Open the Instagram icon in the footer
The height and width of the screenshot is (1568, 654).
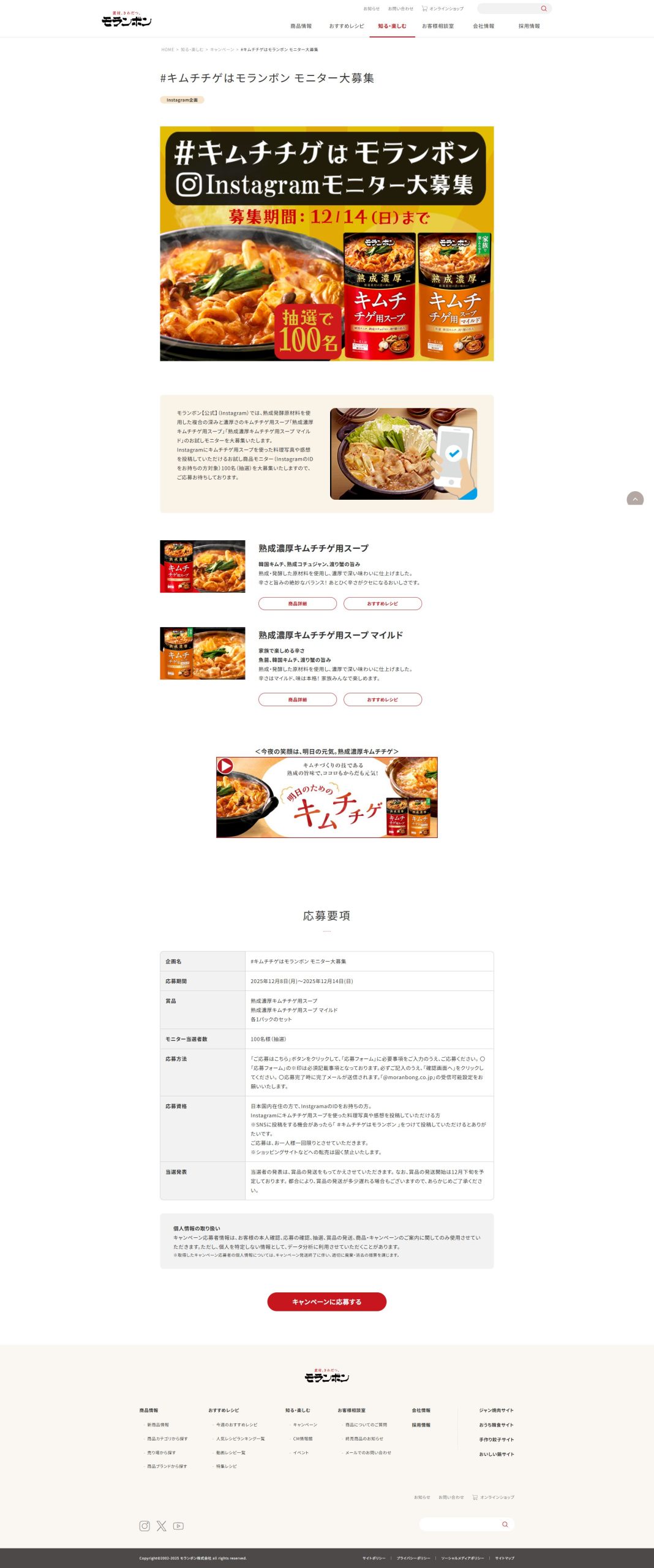145,1526
